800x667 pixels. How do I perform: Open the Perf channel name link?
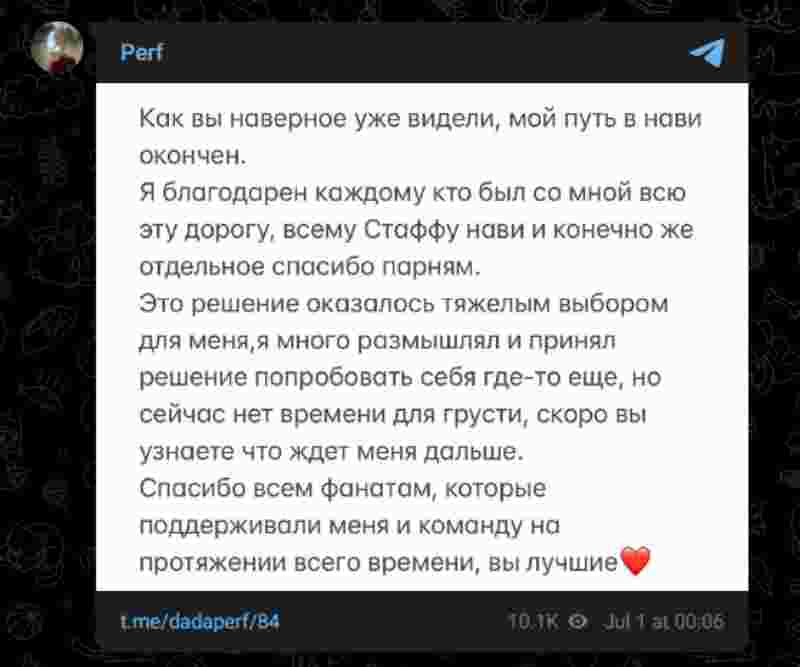click(142, 52)
